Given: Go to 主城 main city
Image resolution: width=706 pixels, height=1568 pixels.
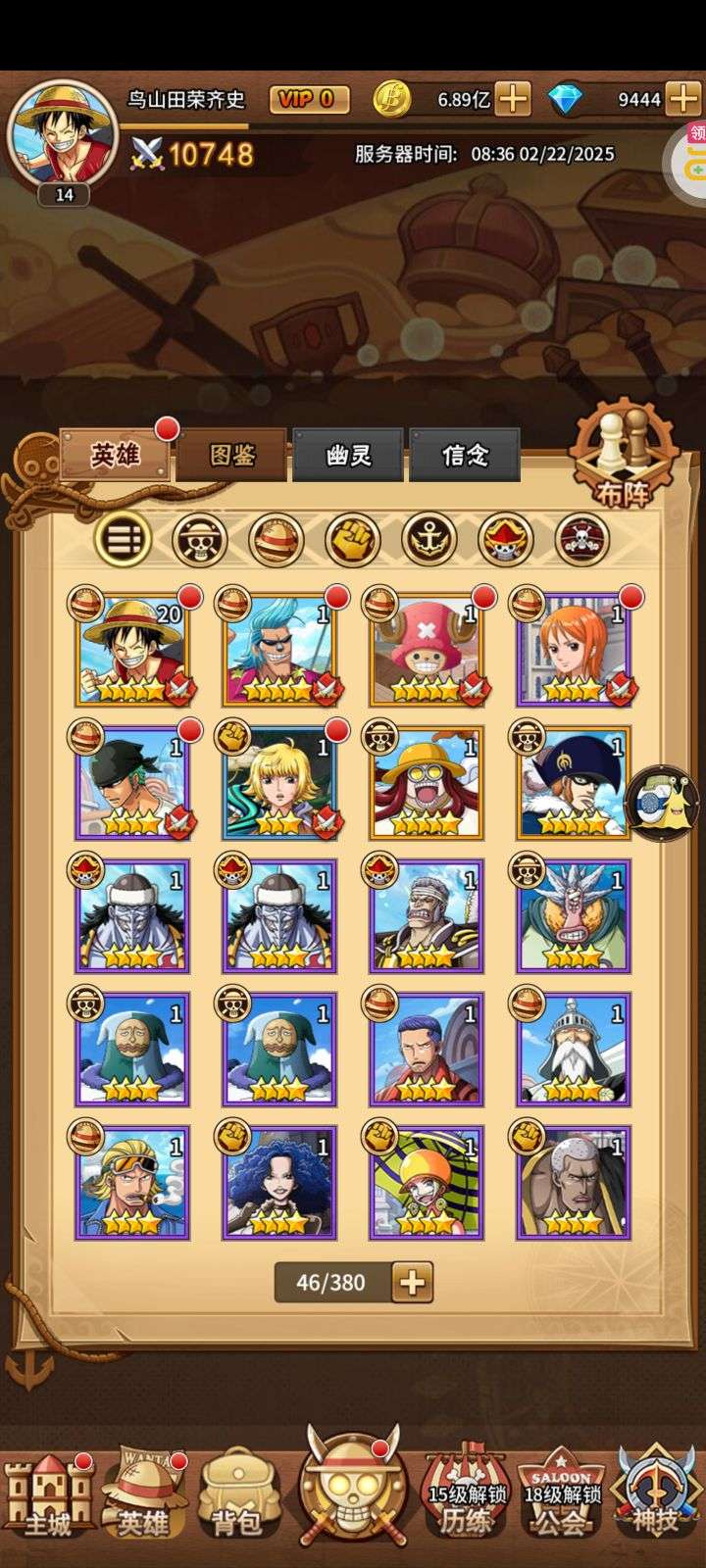Looking at the screenshot, I should coord(47,1494).
